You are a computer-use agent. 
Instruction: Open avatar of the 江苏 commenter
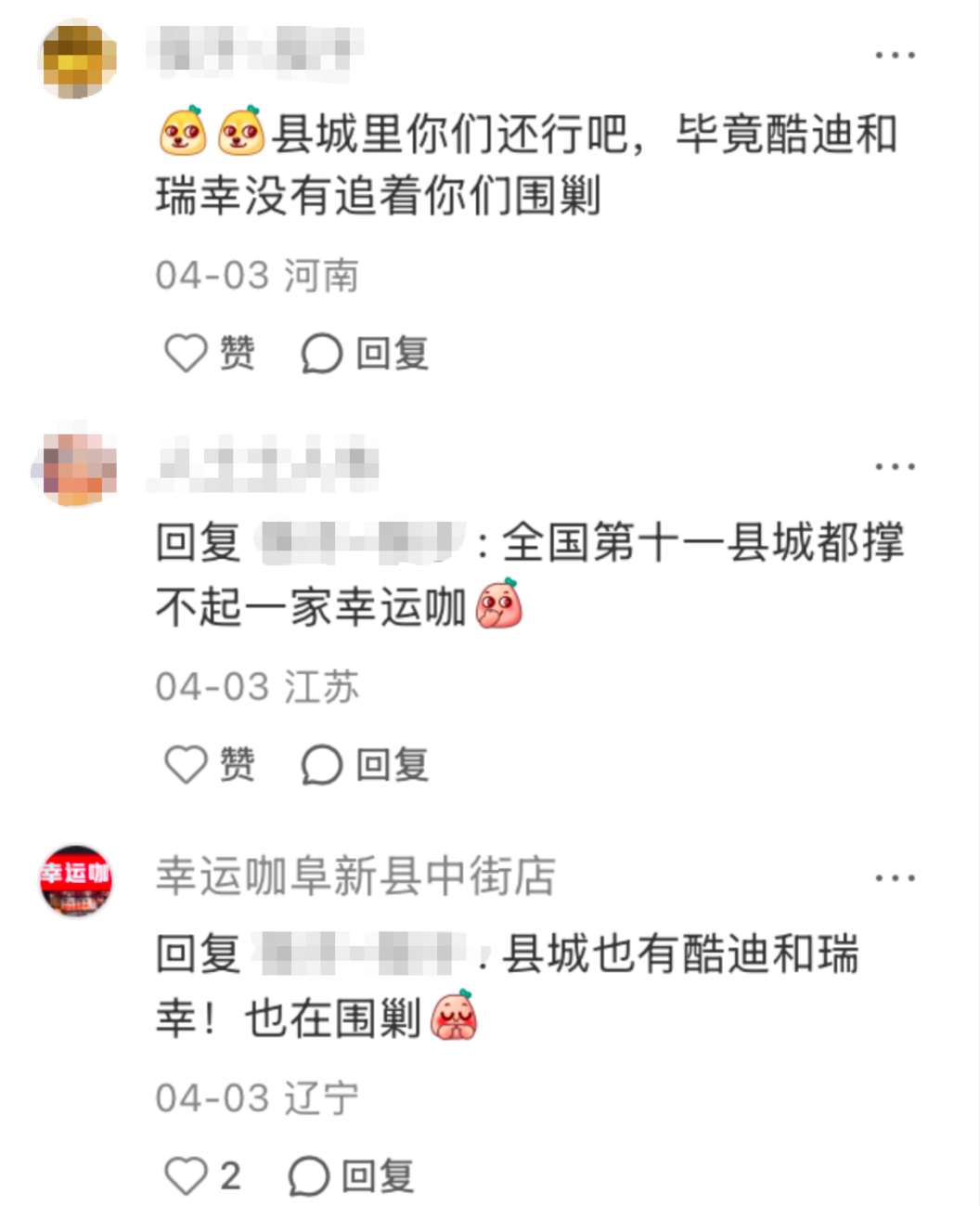pyautogui.click(x=77, y=469)
